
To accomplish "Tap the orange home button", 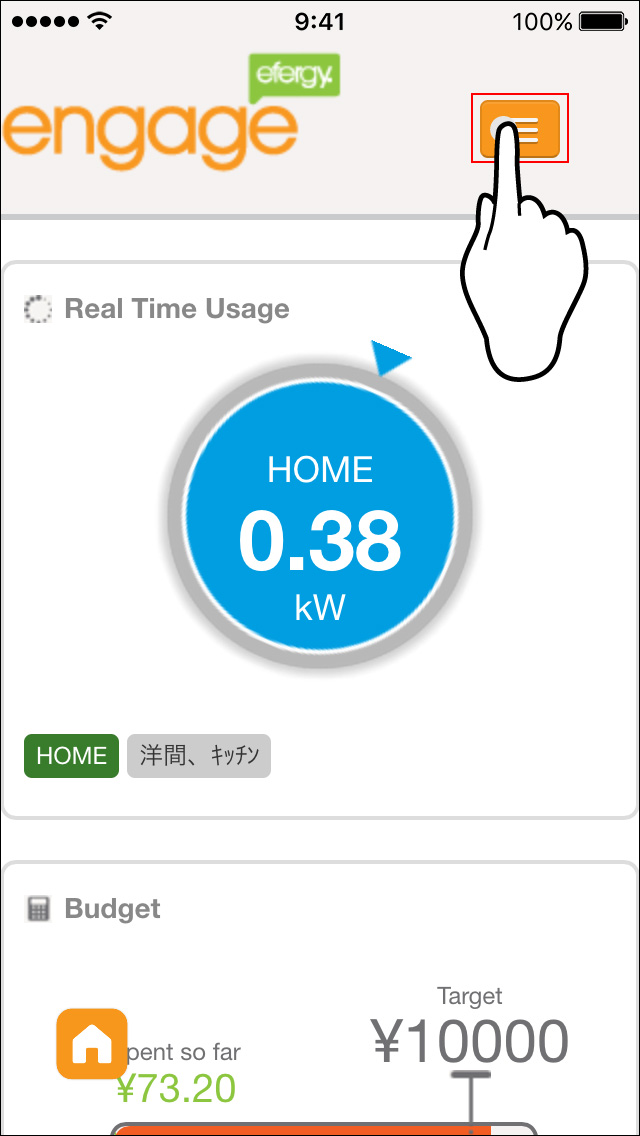I will click(91, 1044).
